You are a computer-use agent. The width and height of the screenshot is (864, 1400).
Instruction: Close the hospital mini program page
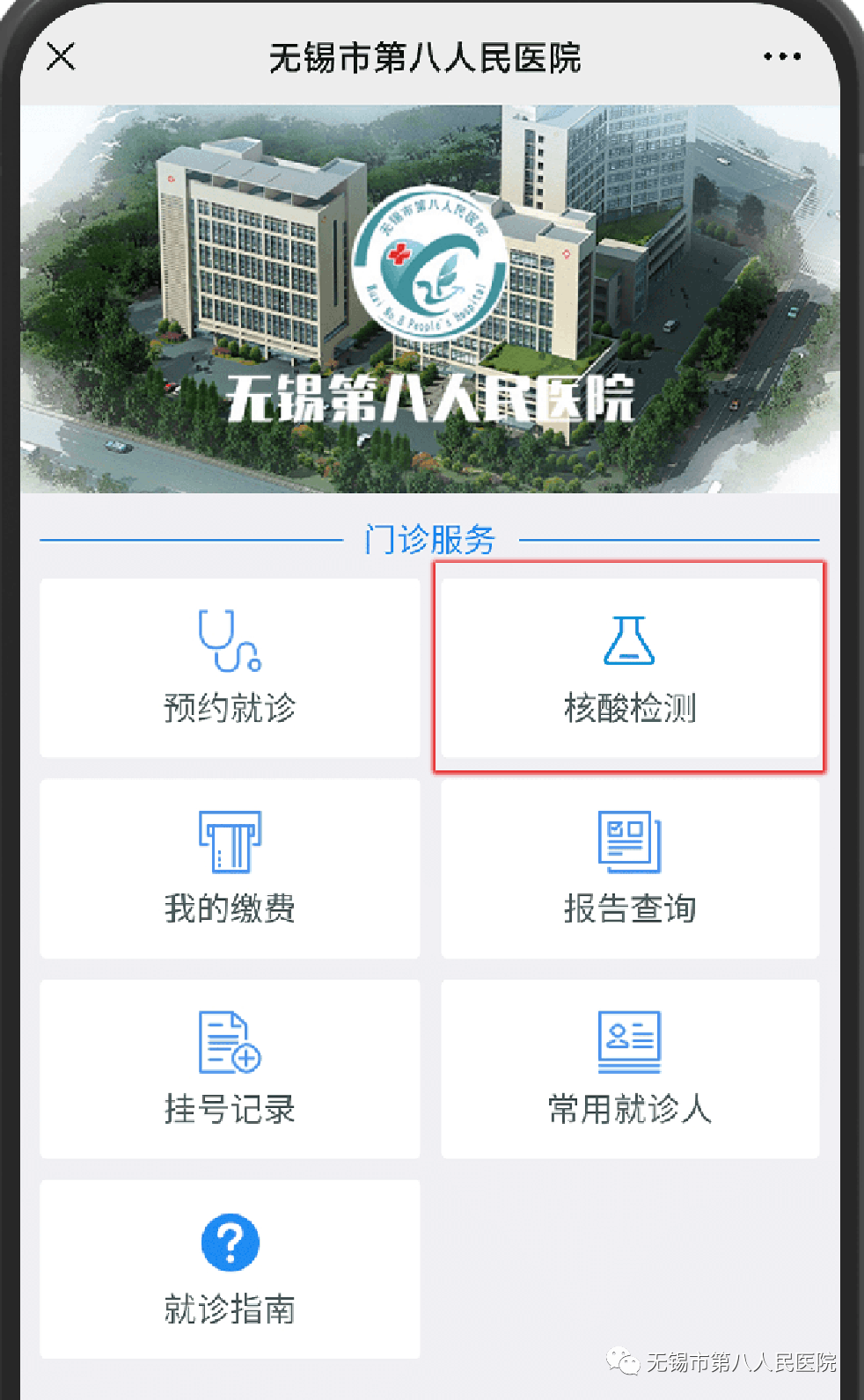pos(61,57)
